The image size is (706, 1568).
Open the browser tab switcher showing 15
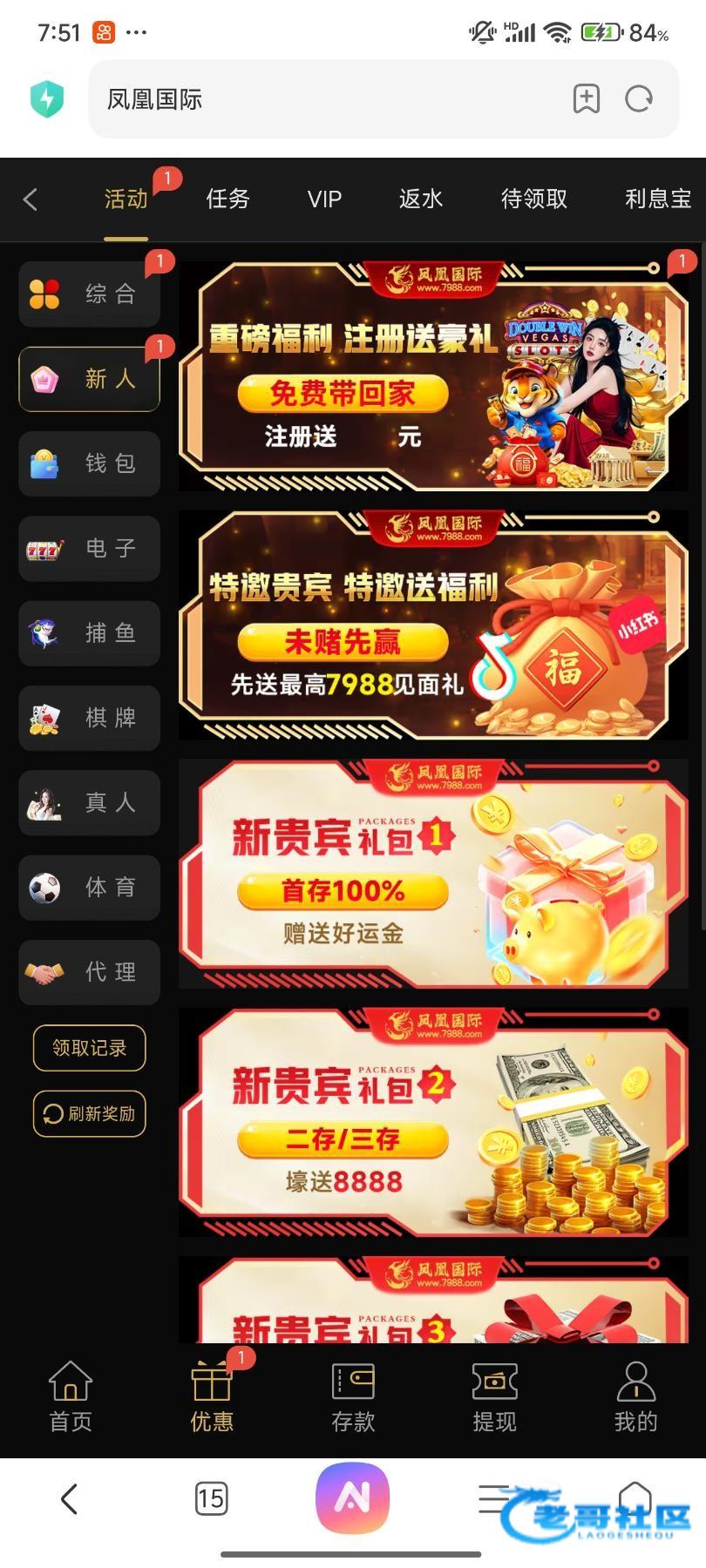click(211, 1498)
